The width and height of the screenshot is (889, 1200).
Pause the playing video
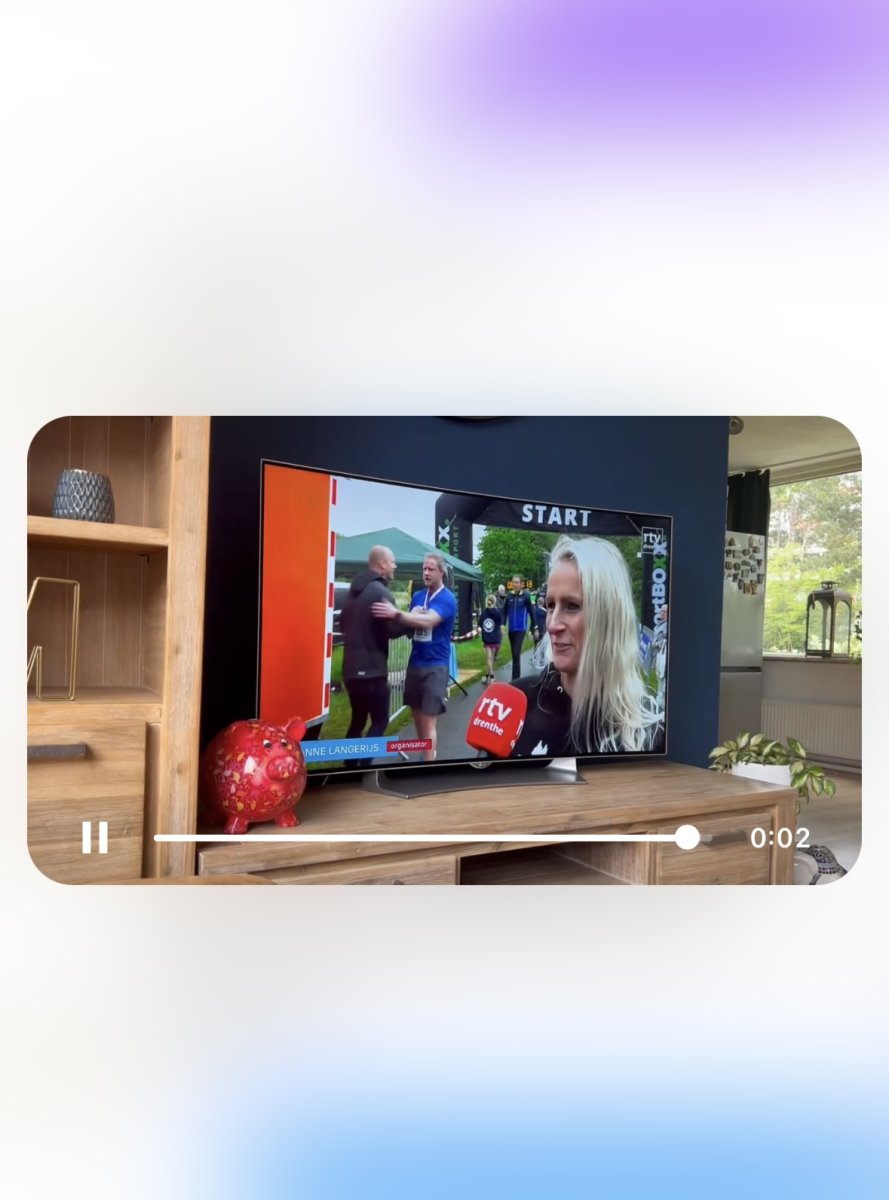tap(95, 837)
